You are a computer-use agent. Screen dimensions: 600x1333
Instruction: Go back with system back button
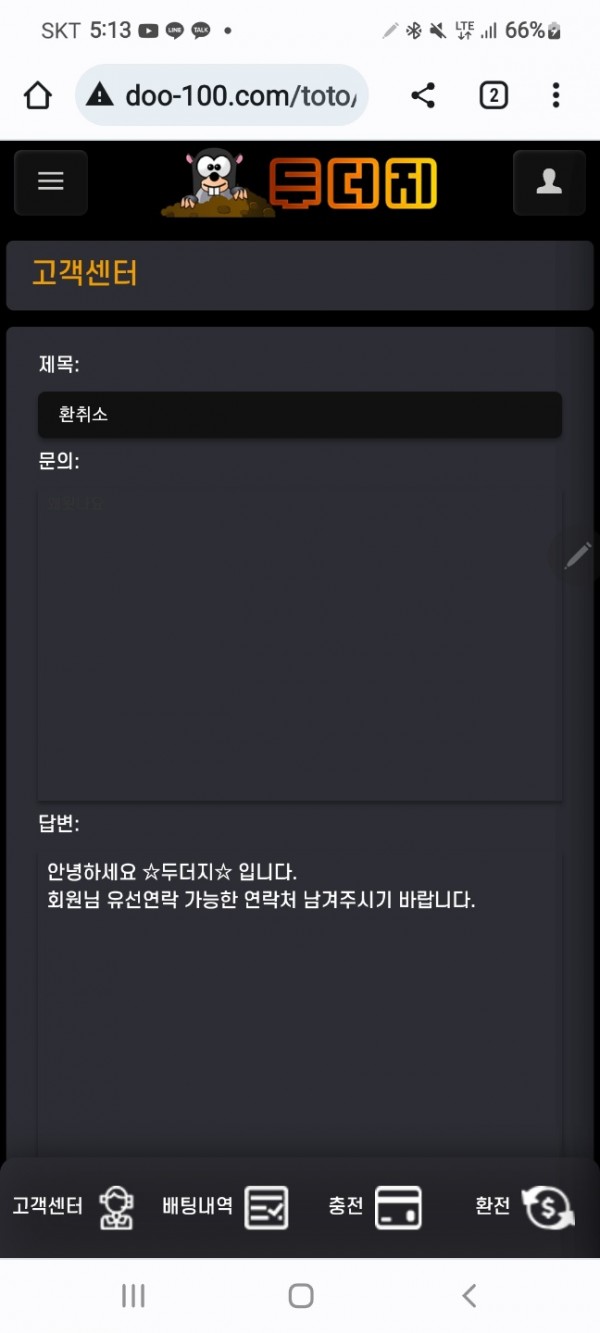click(x=468, y=1296)
